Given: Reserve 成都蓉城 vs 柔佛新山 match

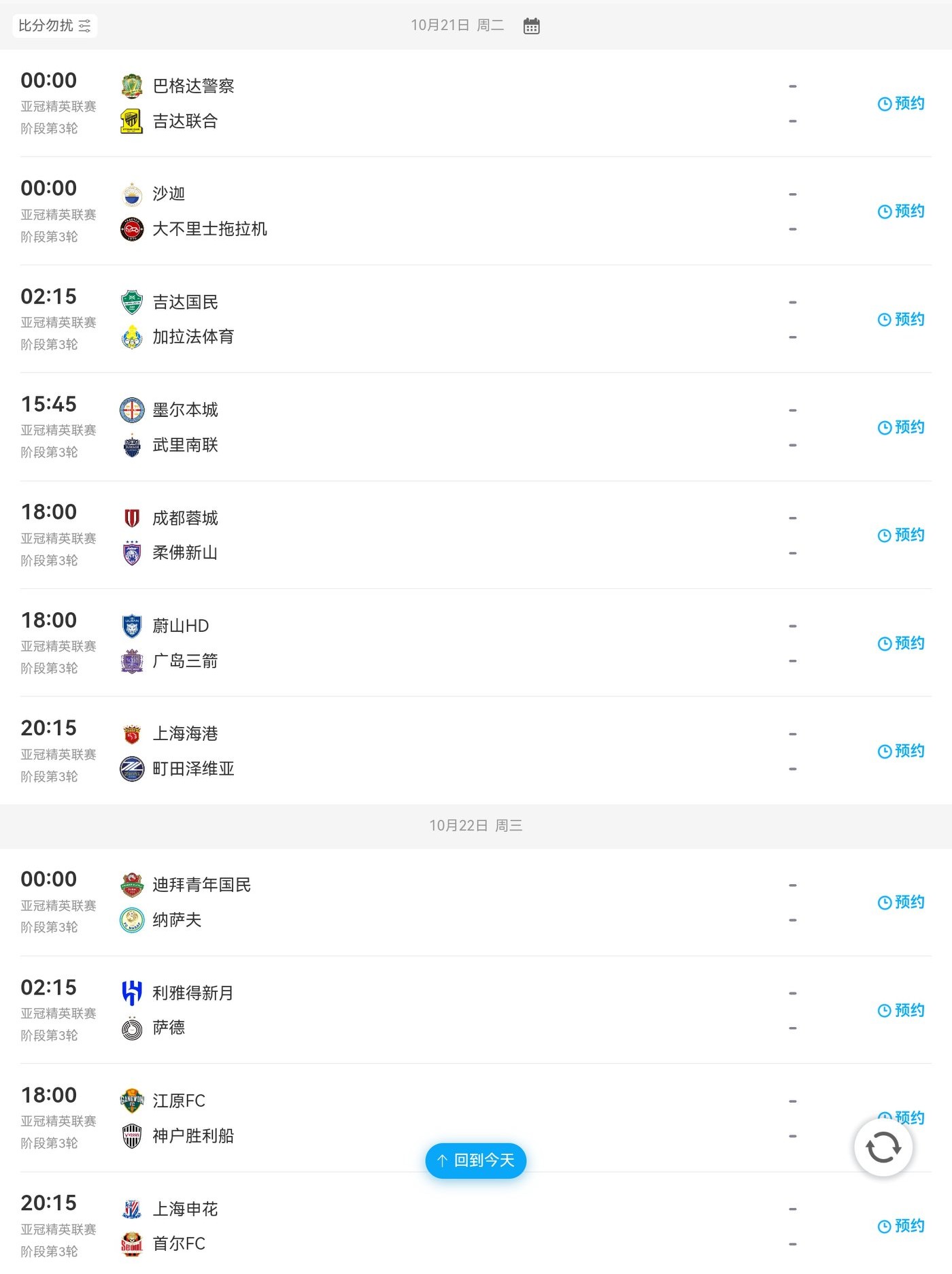Looking at the screenshot, I should (x=901, y=535).
